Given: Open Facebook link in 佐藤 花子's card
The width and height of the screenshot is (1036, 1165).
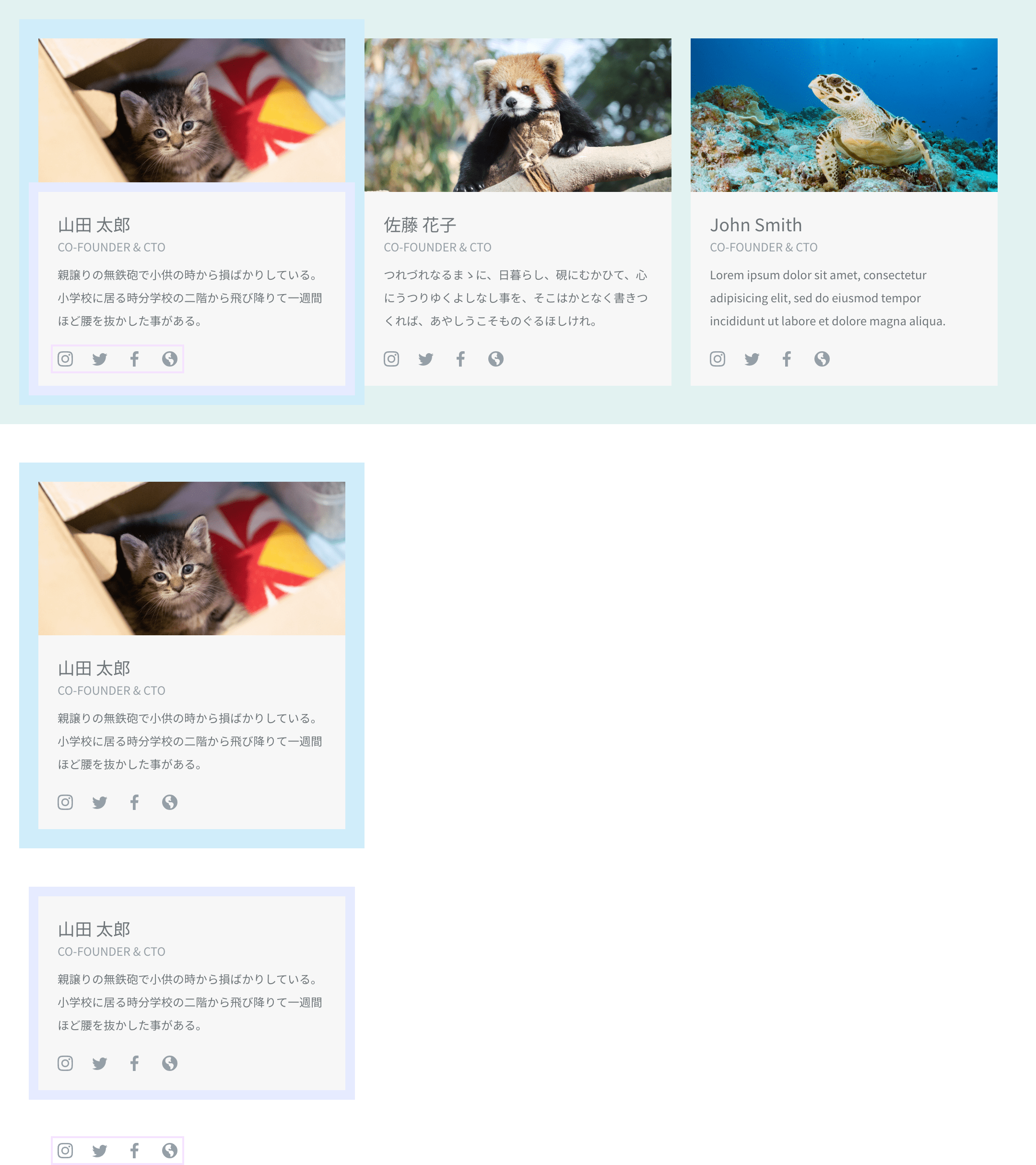Looking at the screenshot, I should click(460, 358).
